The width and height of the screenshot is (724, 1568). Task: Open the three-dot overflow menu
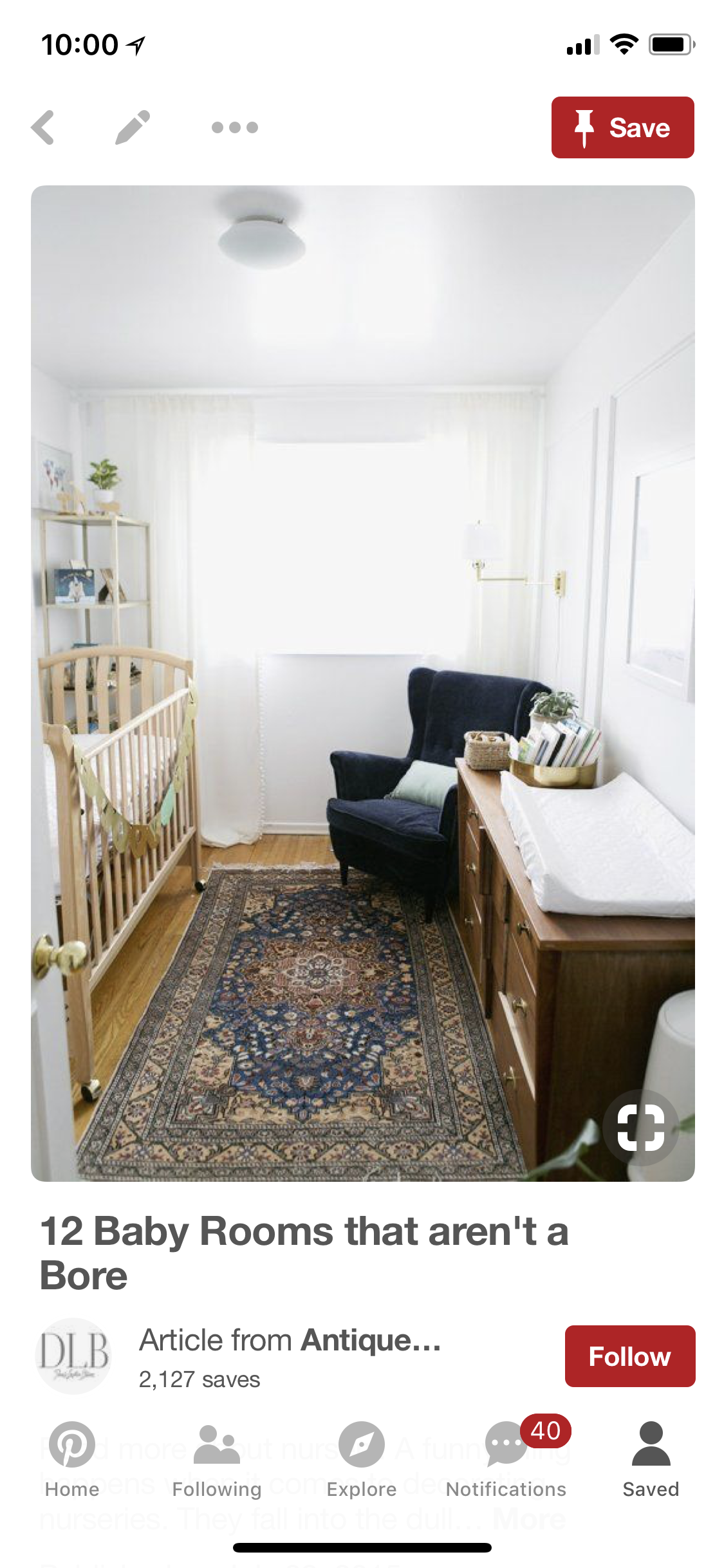click(x=235, y=127)
